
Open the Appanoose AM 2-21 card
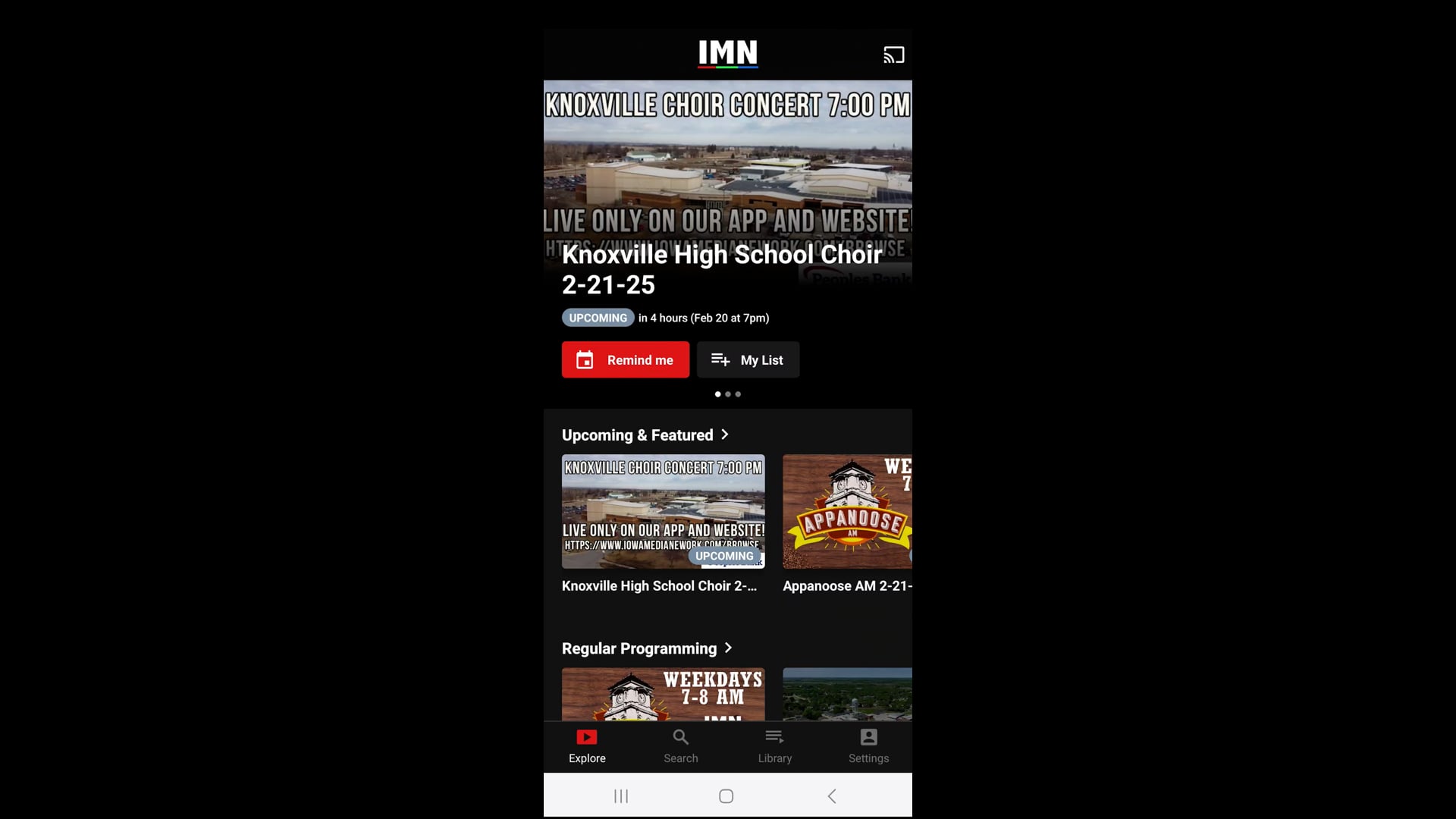point(847,511)
